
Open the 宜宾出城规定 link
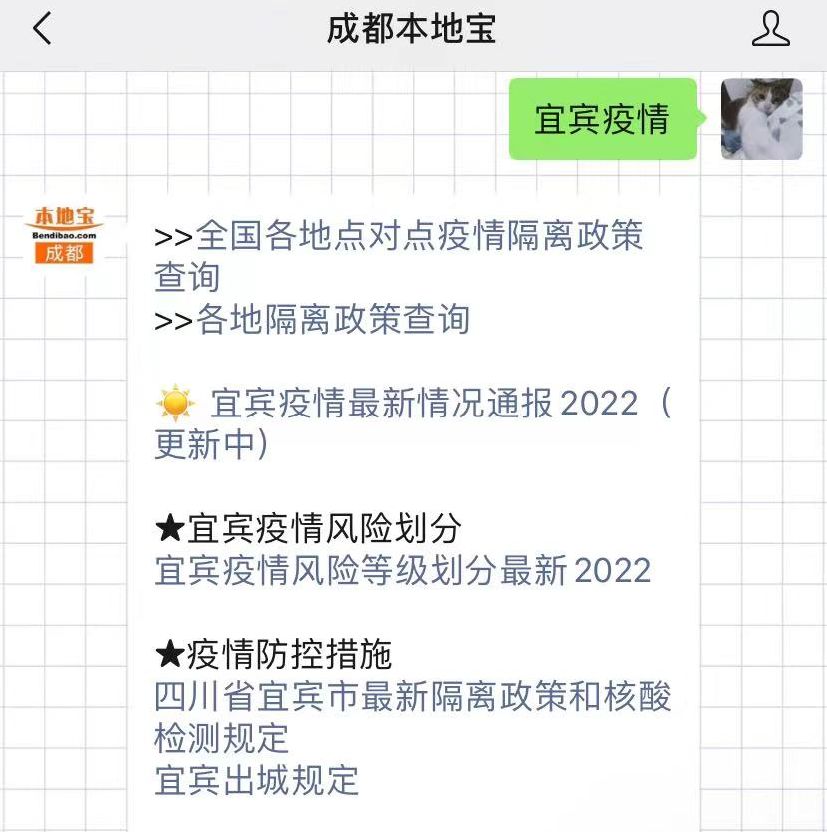tap(256, 780)
